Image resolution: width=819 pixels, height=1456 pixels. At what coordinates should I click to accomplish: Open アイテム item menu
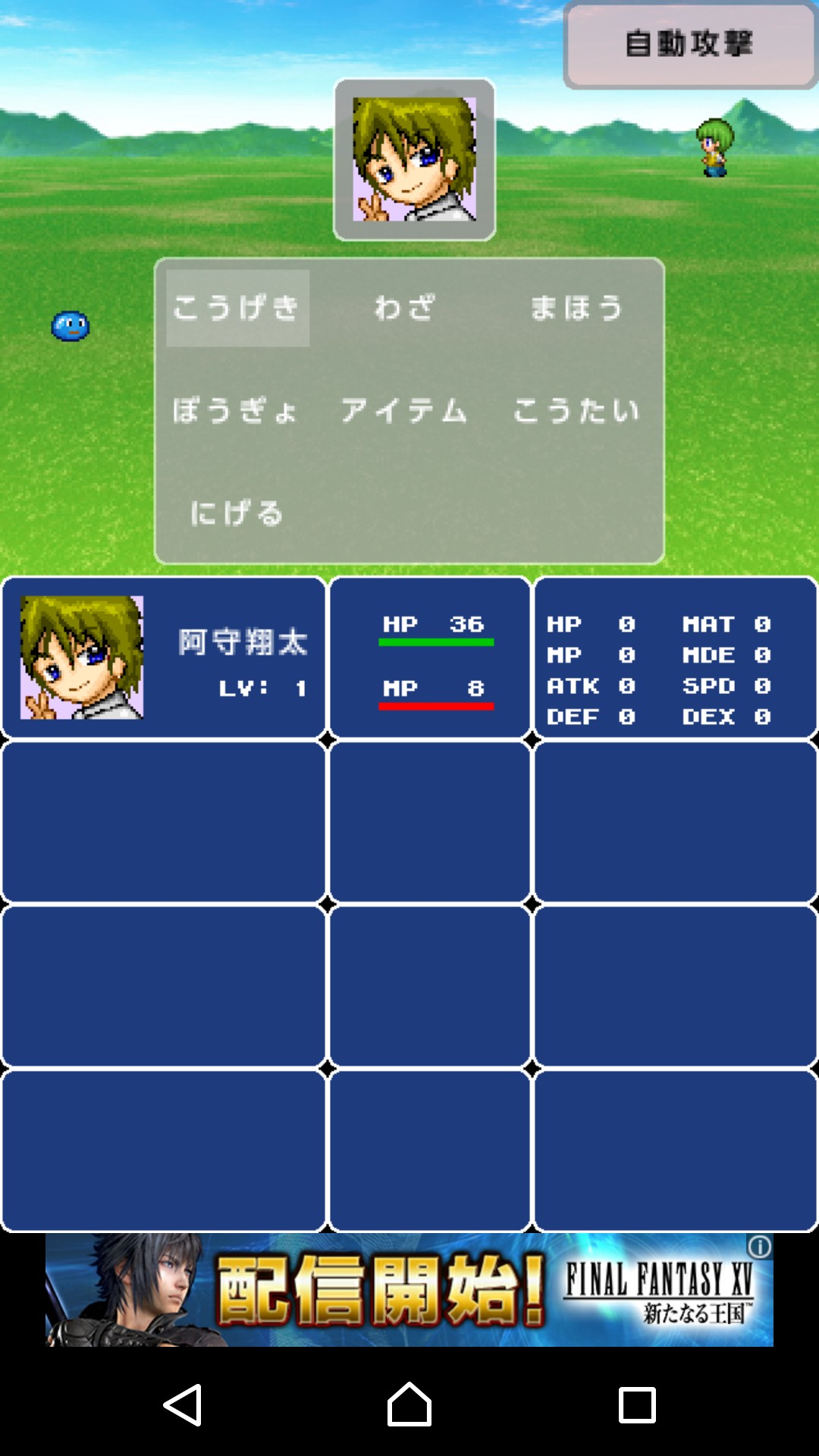404,411
